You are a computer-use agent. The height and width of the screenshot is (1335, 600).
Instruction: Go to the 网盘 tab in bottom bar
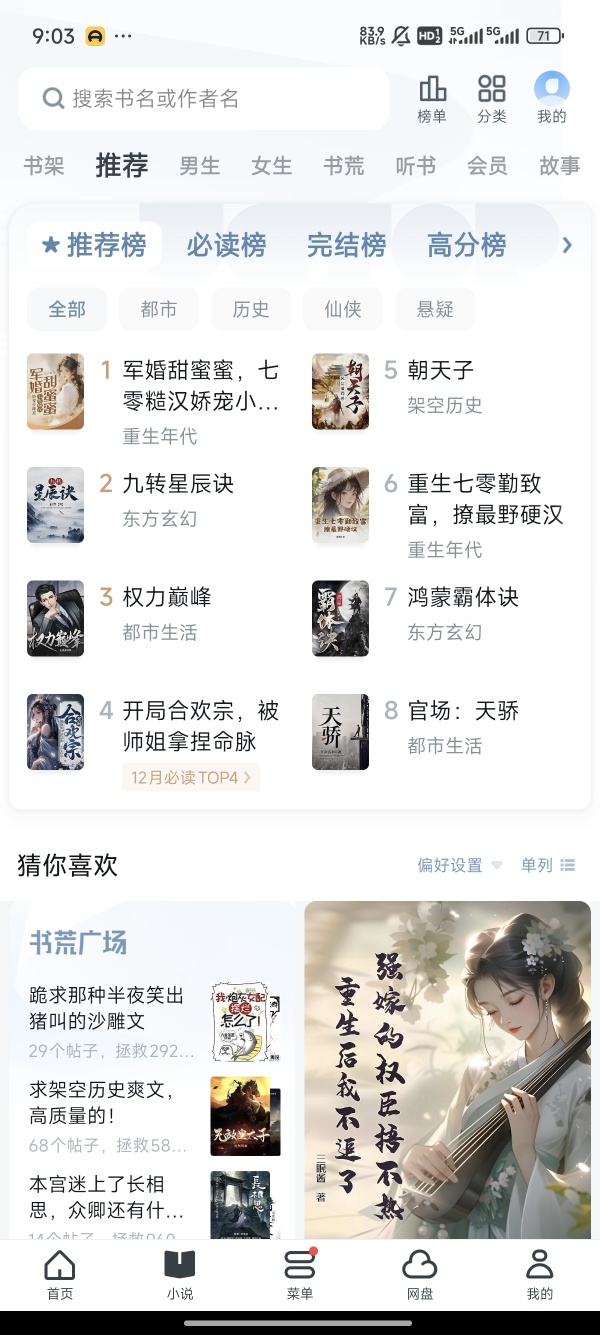tap(420, 1275)
